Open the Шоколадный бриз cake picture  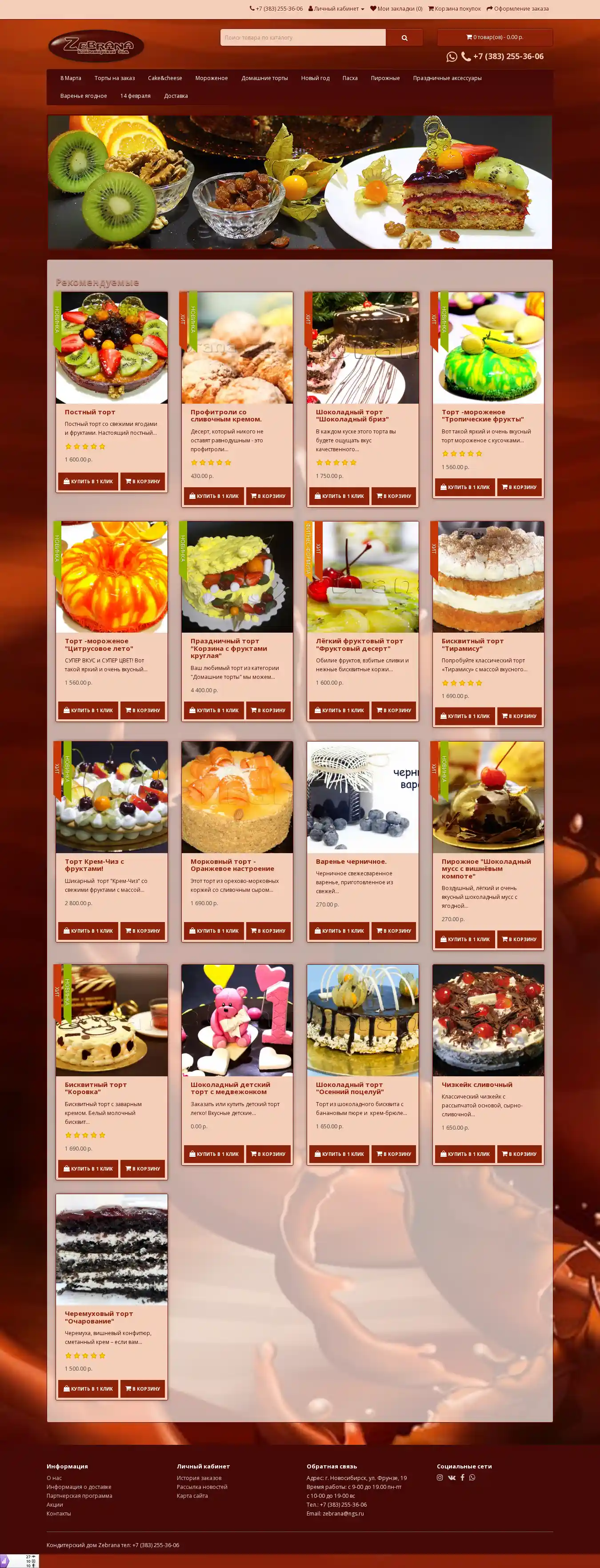point(363,348)
